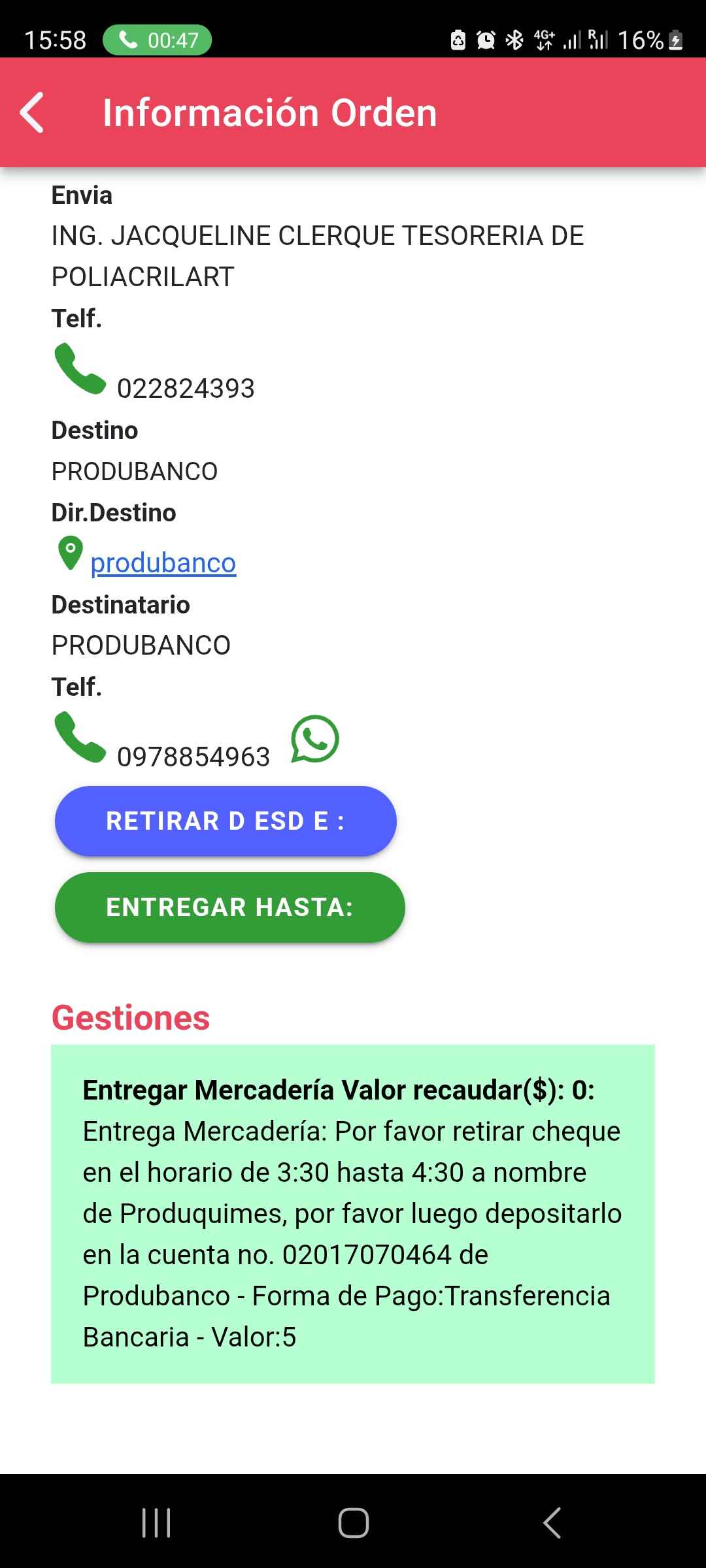The width and height of the screenshot is (706, 1568).
Task: Call the recipient at 0978854963
Action: (x=80, y=738)
